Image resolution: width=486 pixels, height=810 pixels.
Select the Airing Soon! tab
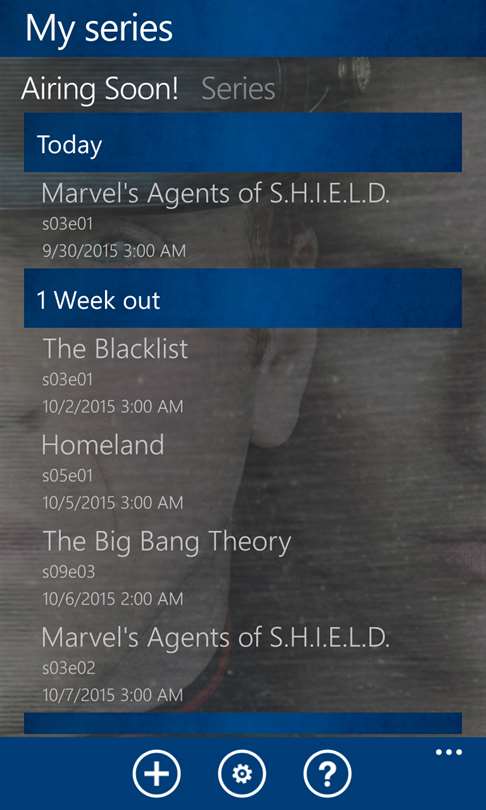[x=100, y=89]
